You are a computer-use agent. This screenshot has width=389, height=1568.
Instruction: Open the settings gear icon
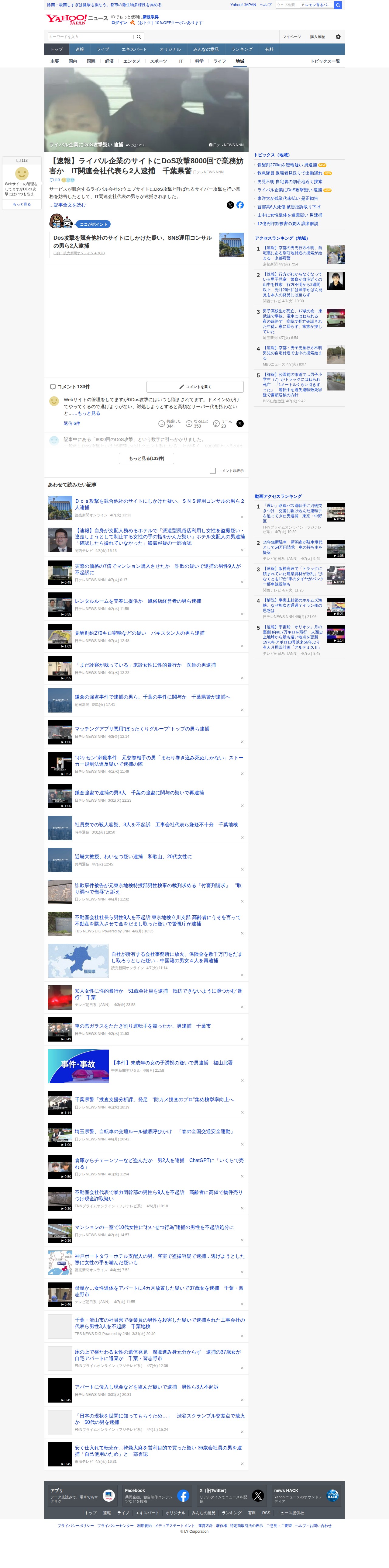point(339,36)
